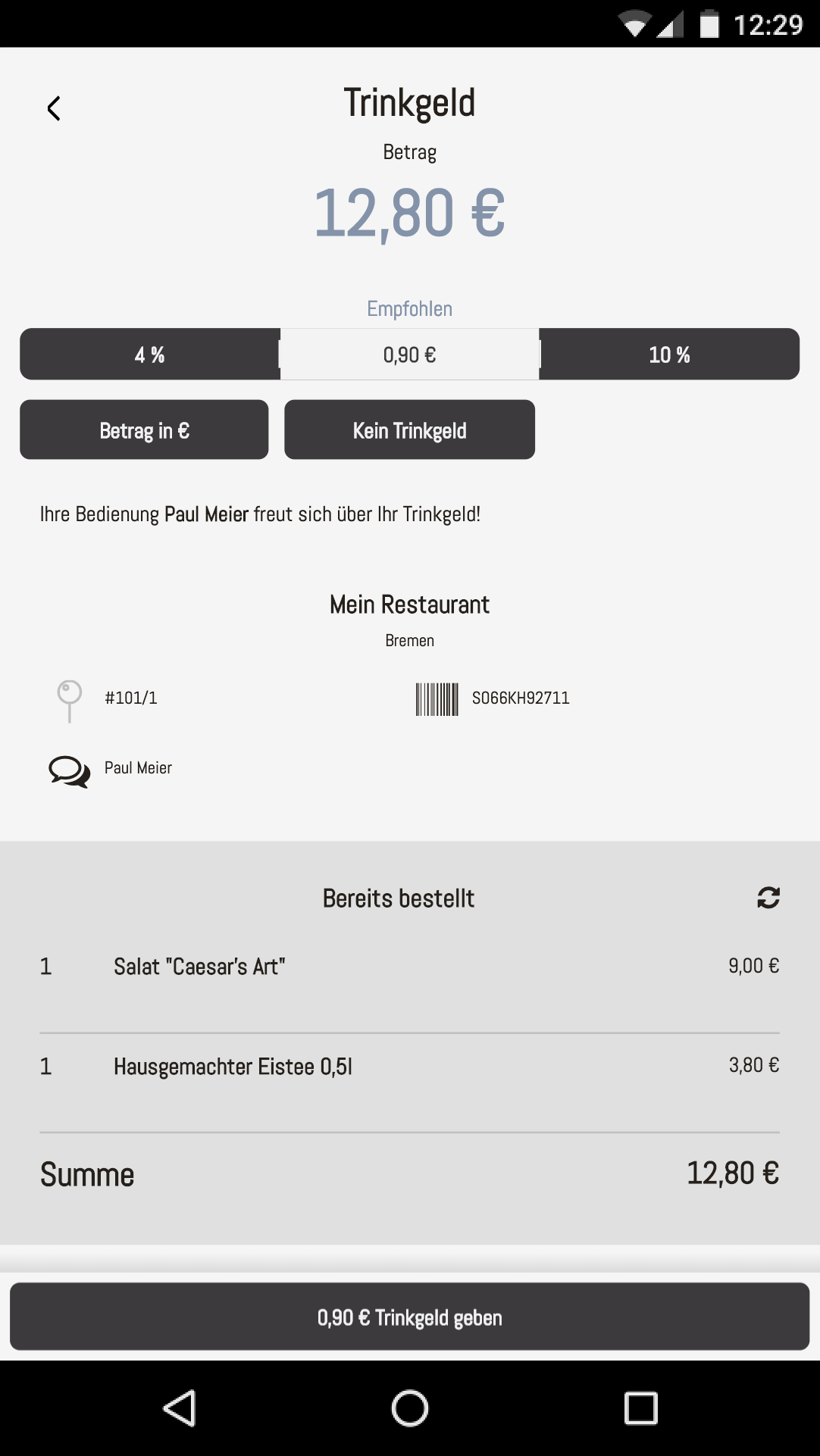Viewport: 820px width, 1456px height.
Task: Choose 'Kein Trinkgeld' to skip tipping
Action: [x=410, y=430]
